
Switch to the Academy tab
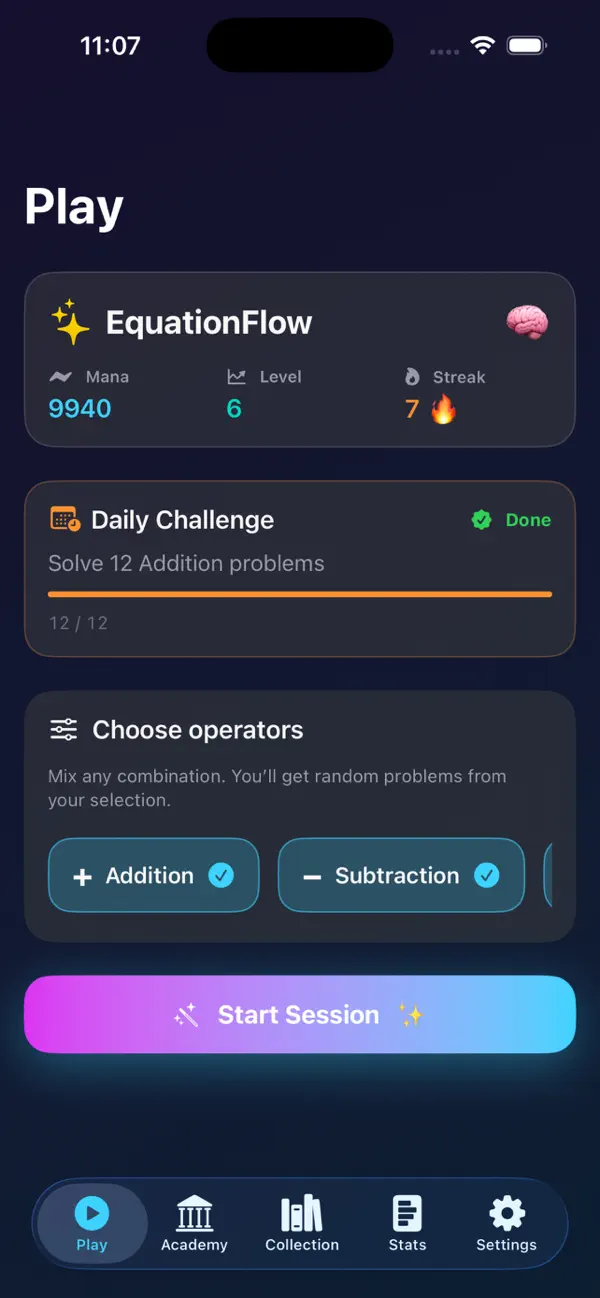coord(194,1224)
